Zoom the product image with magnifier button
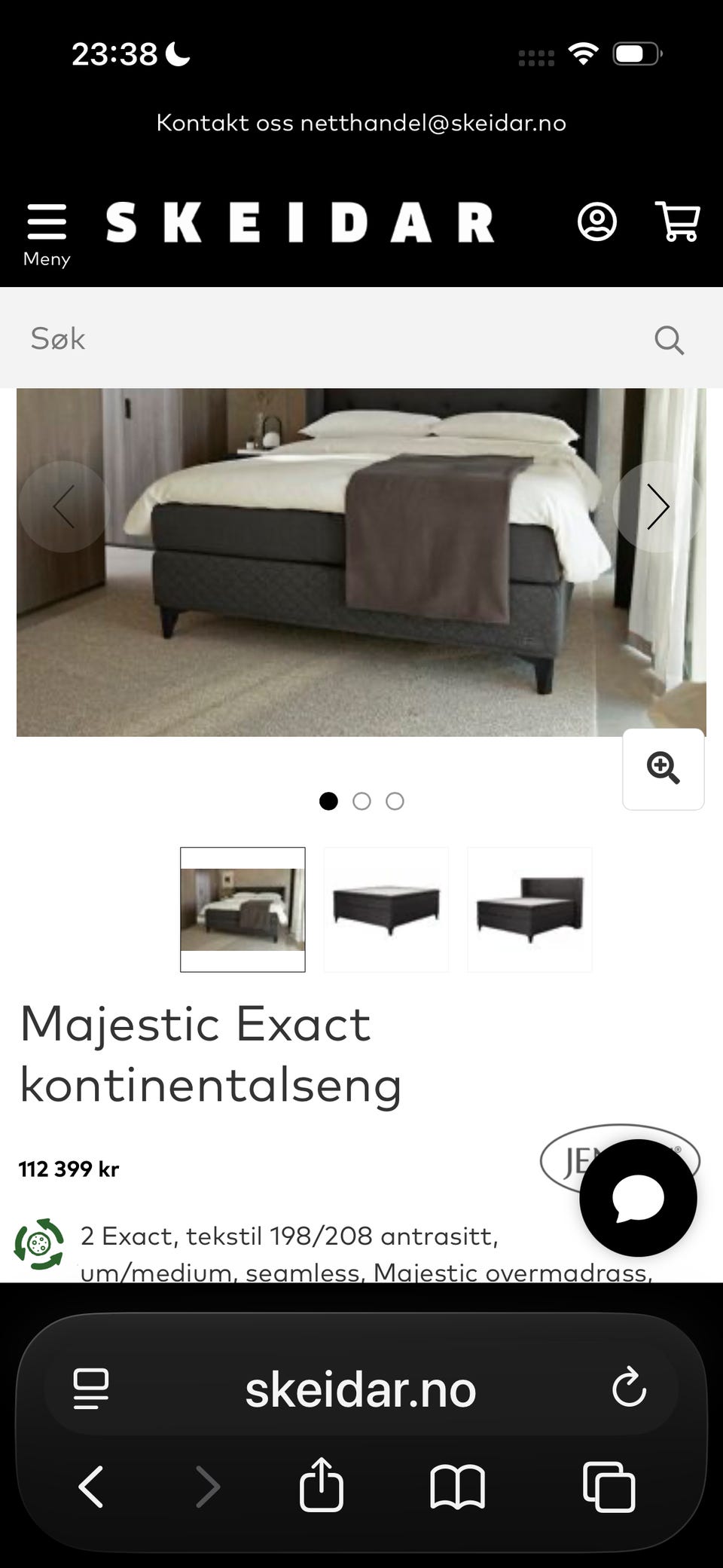Image resolution: width=723 pixels, height=1568 pixels. 663,768
